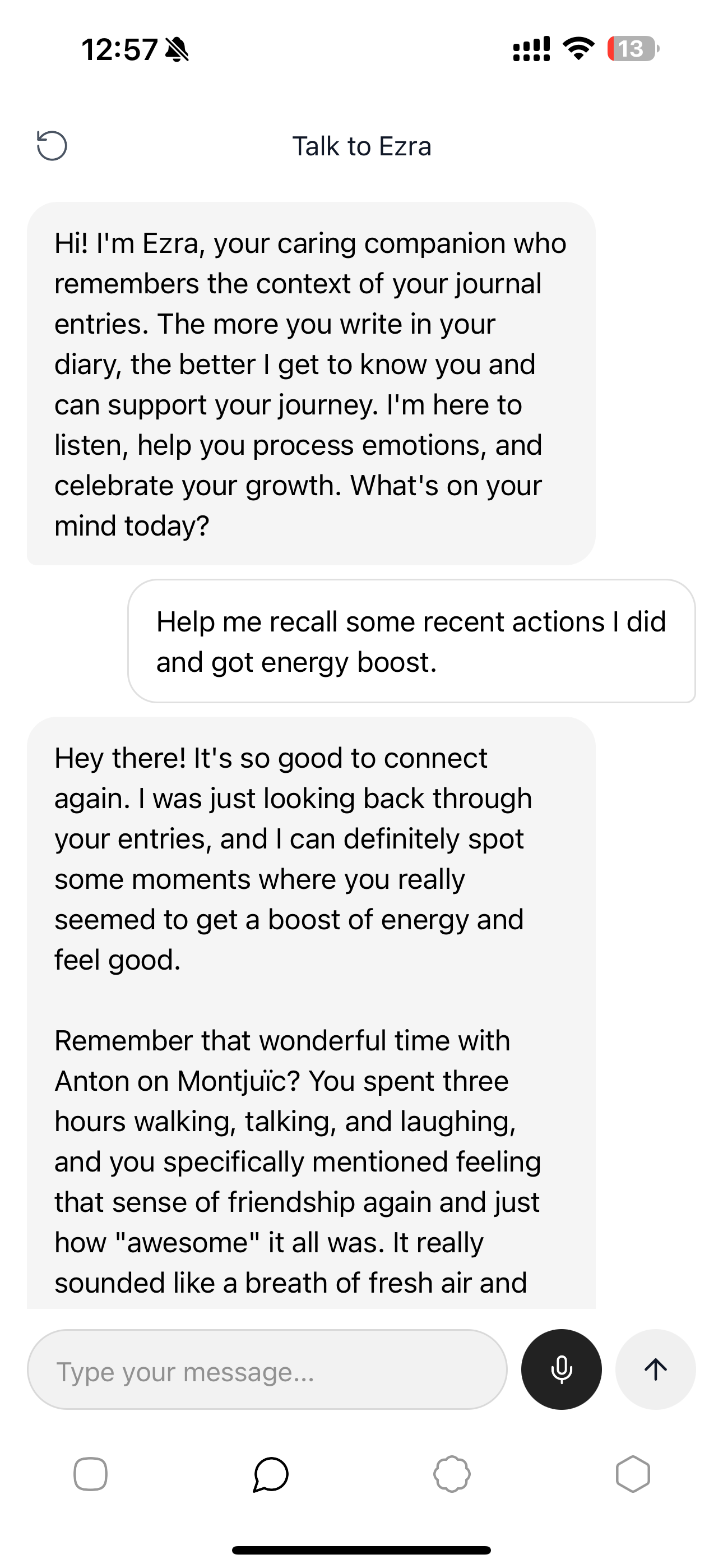Image resolution: width=723 pixels, height=1568 pixels.
Task: Start voice input with the microphone
Action: 561,1369
